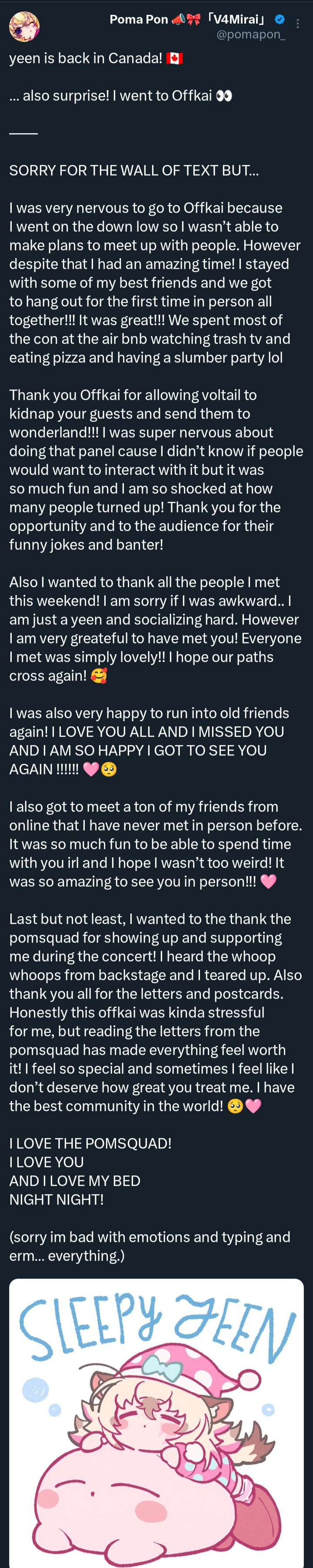Open the post overflow menu
313x1568 pixels.
[x=297, y=24]
